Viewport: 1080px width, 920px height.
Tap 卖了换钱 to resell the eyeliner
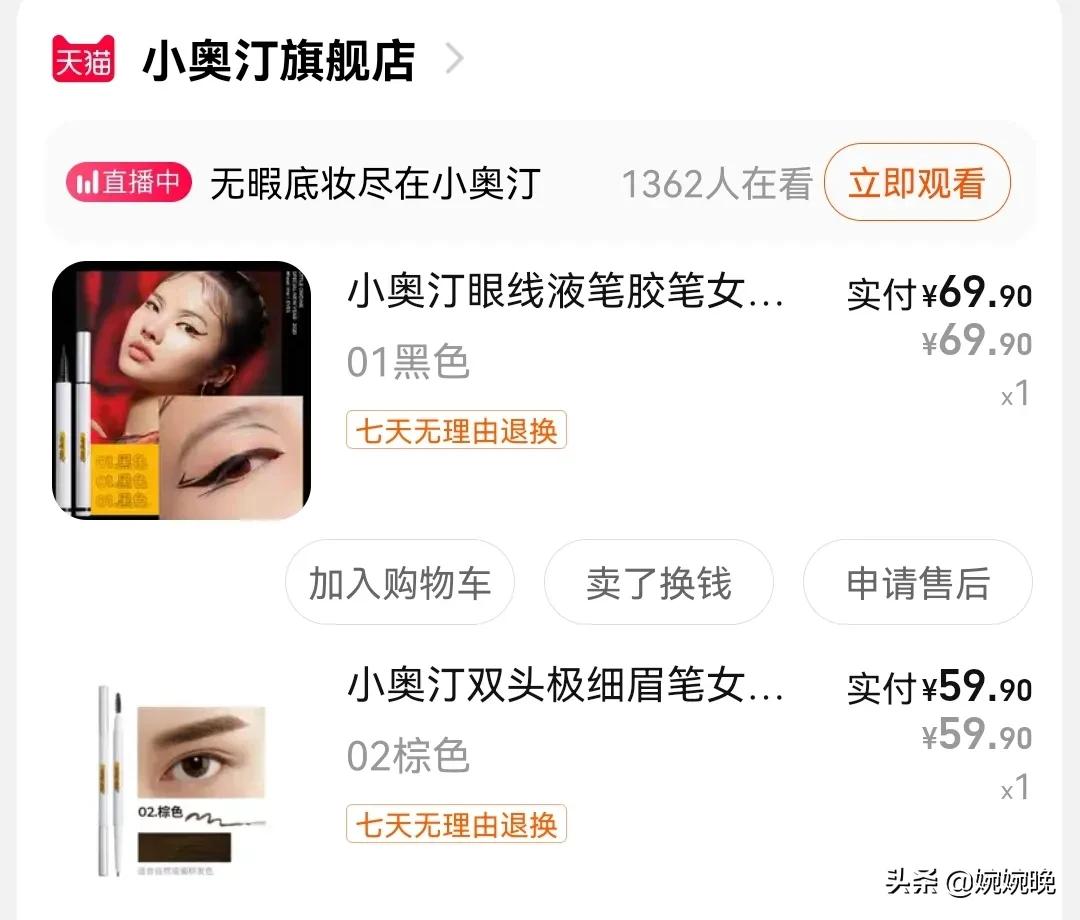pos(658,583)
